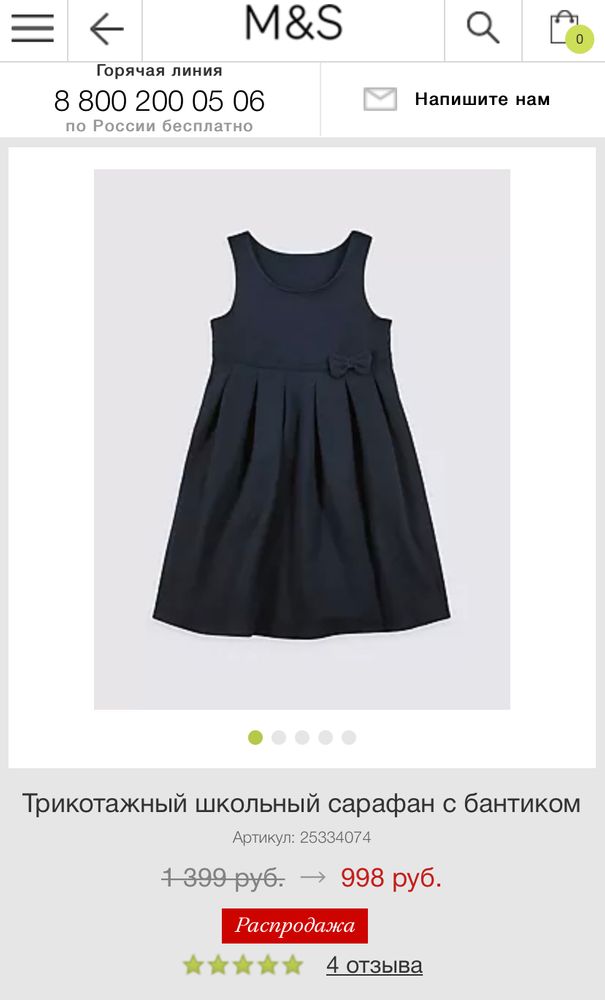This screenshot has width=605, height=1000.
Task: Tap the M&S logo to go home
Action: click(x=294, y=24)
